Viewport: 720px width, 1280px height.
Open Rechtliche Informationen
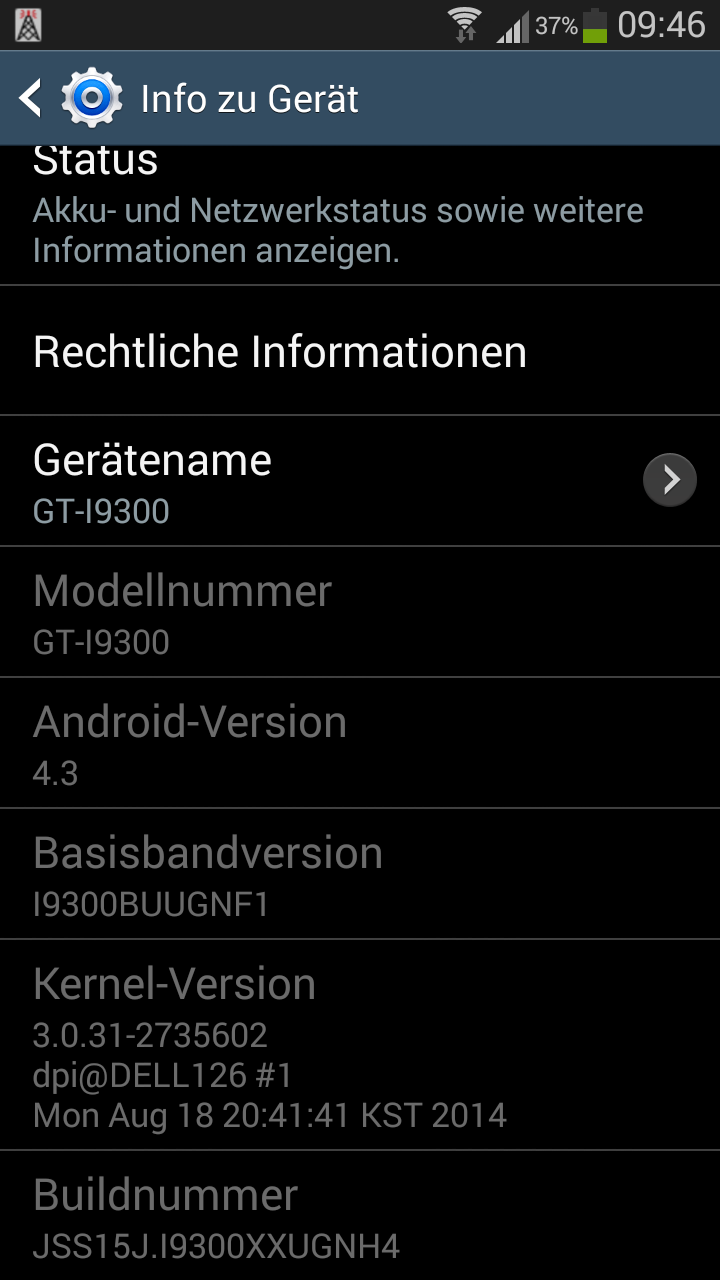click(x=360, y=351)
